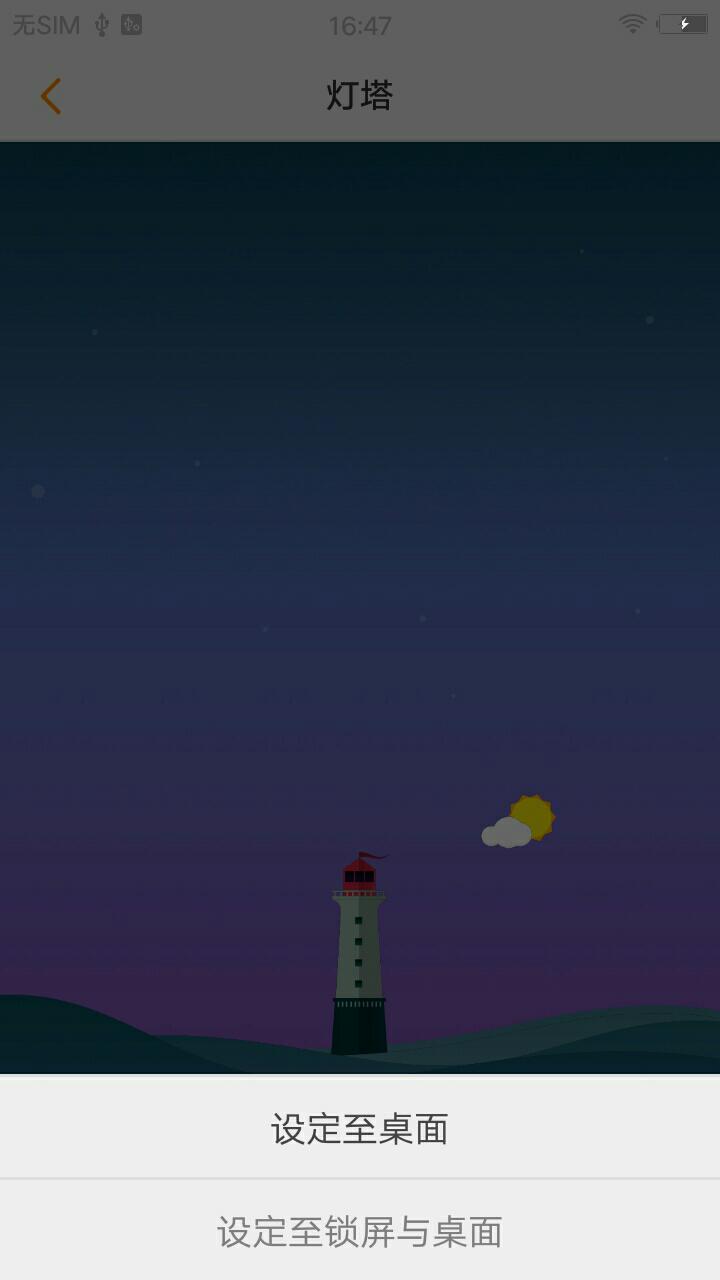The width and height of the screenshot is (720, 1280).
Task: Choose 设定至锁屏与桌面 option
Action: tap(360, 1231)
